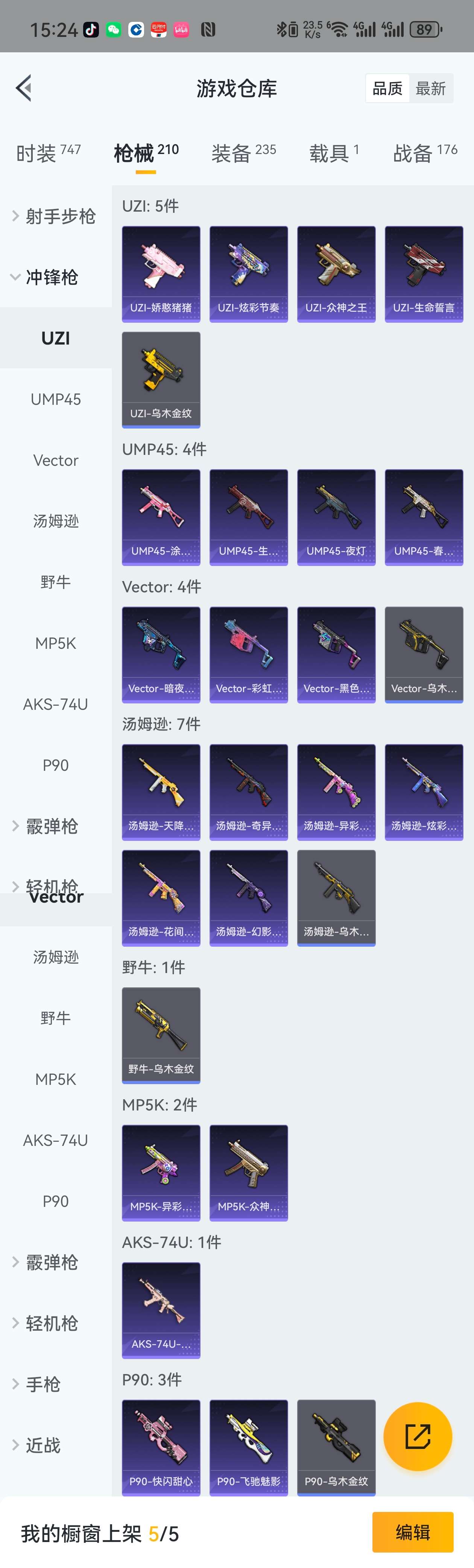Collapse the 冲锋枪 category
Image resolution: width=474 pixels, height=1568 pixels.
pyautogui.click(x=52, y=277)
